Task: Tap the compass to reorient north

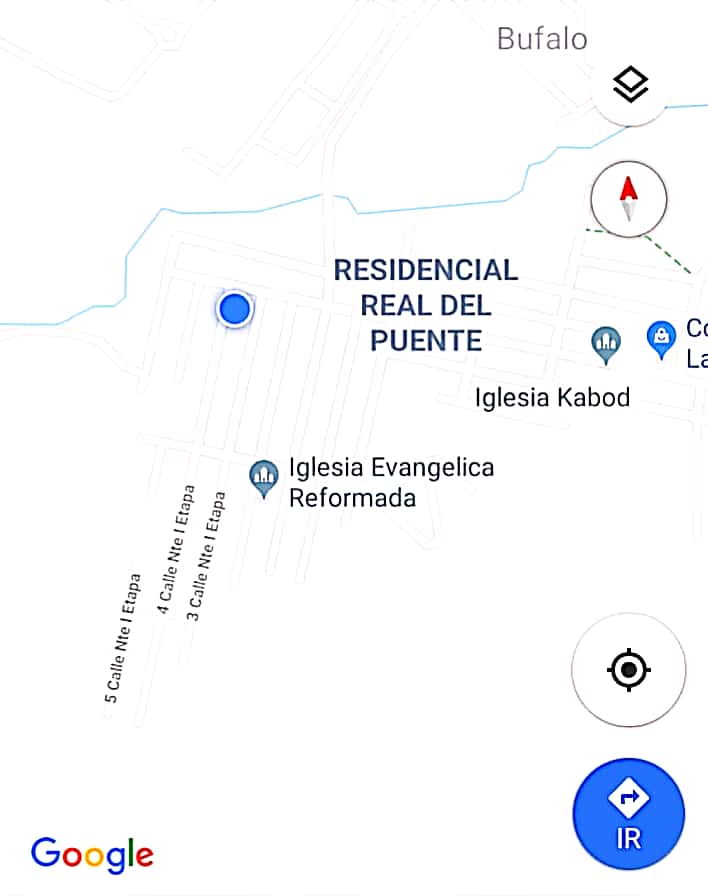Action: click(629, 199)
